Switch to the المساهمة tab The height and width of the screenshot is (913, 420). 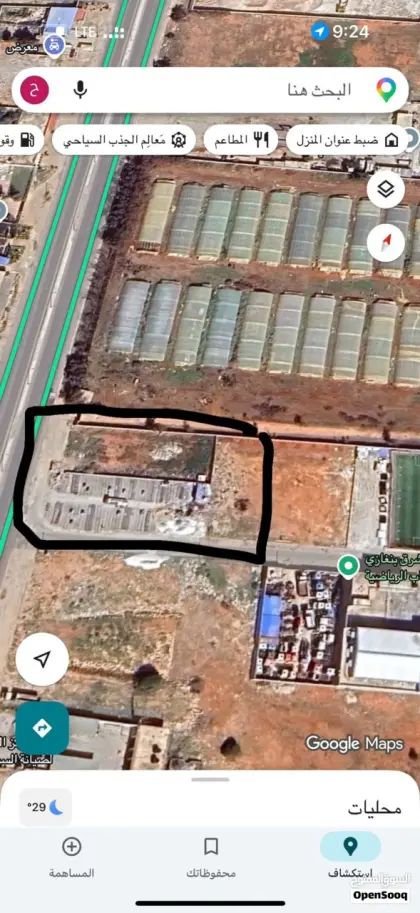coord(72,855)
